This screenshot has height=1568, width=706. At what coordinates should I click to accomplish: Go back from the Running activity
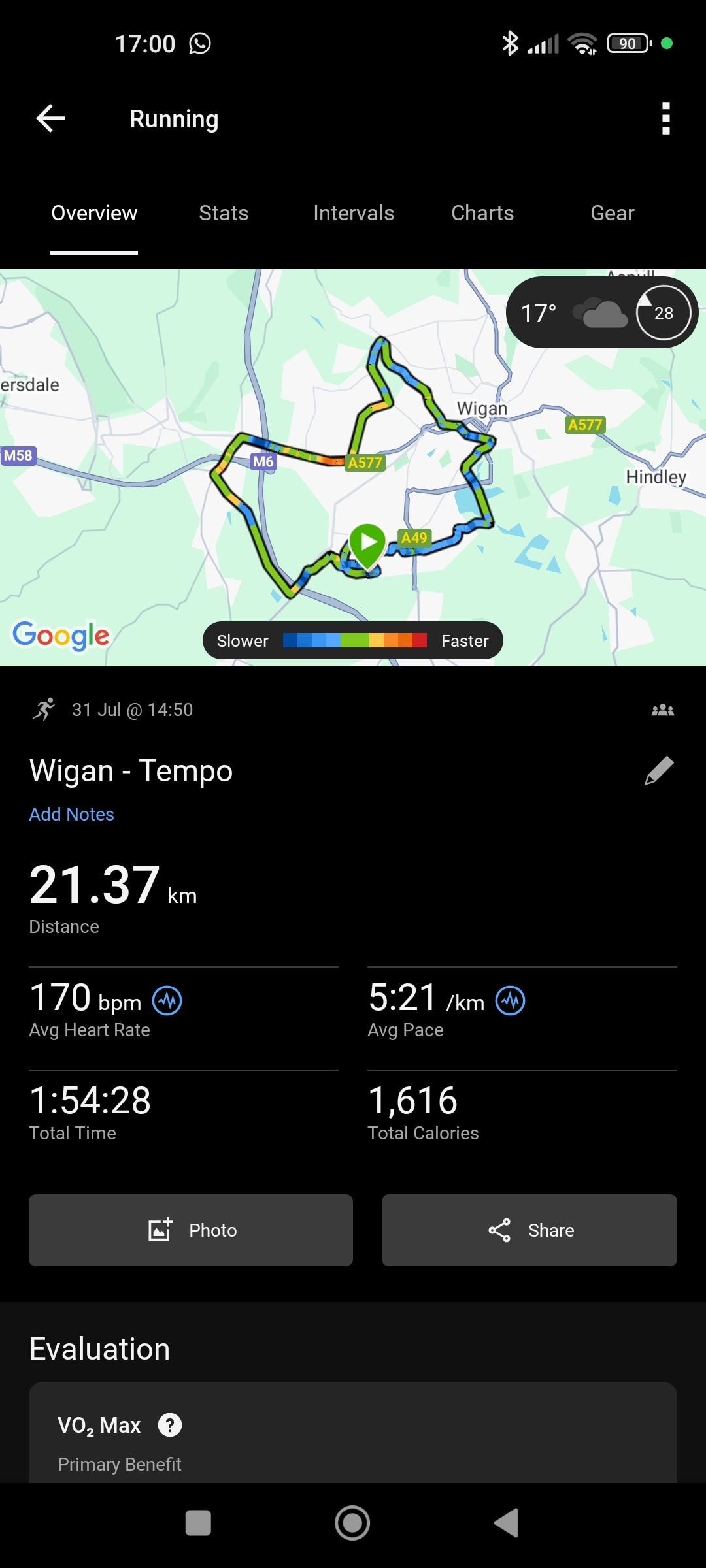(50, 119)
